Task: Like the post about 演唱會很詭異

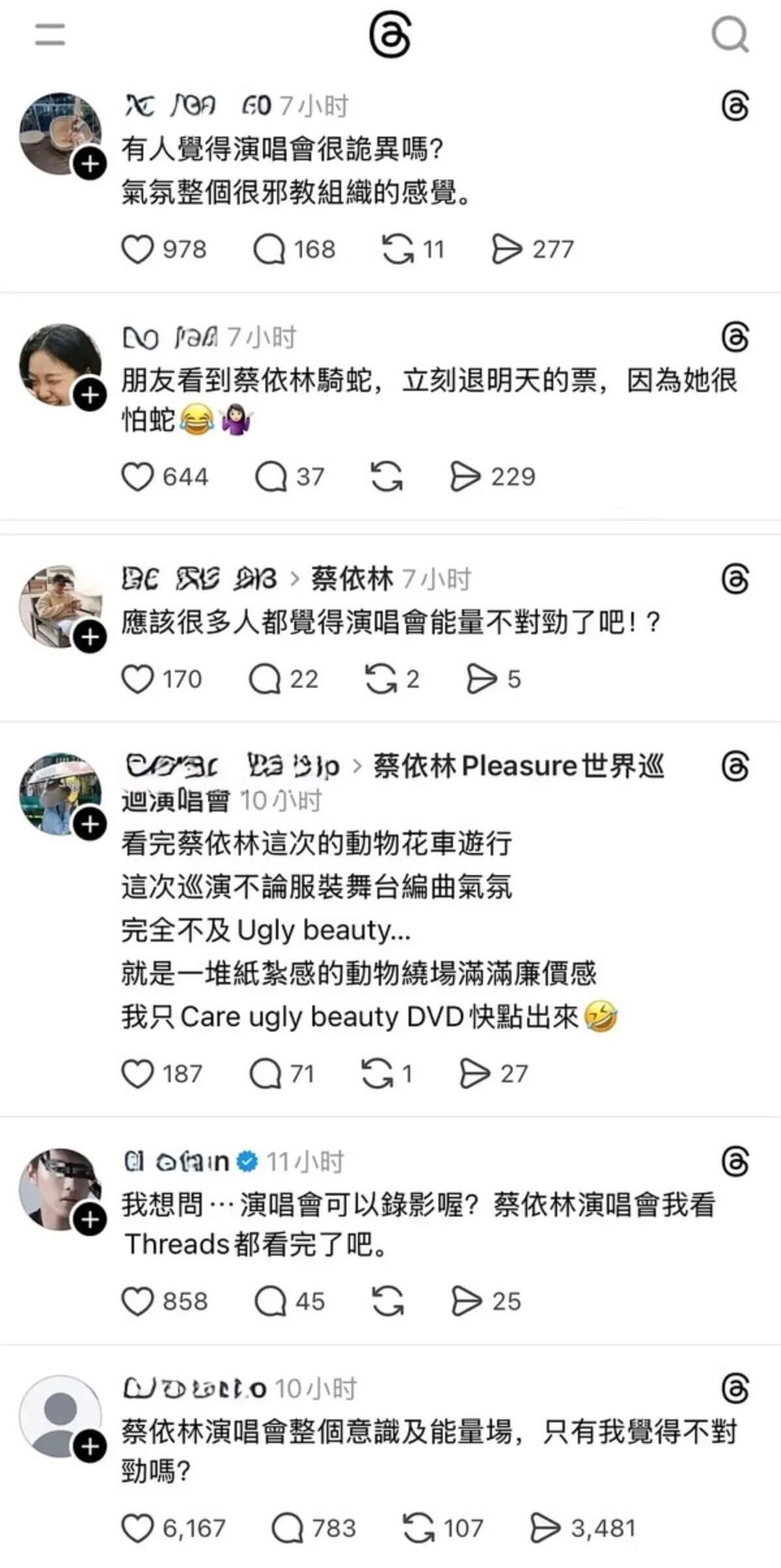Action: click(137, 249)
